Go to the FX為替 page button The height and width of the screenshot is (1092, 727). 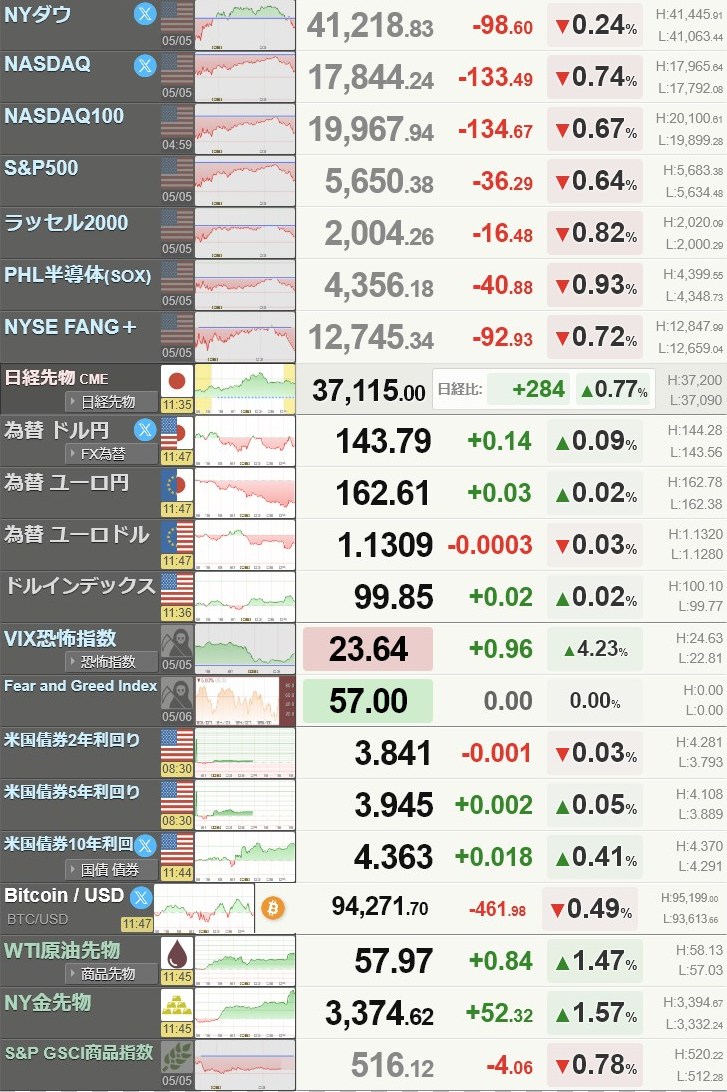pos(112,454)
